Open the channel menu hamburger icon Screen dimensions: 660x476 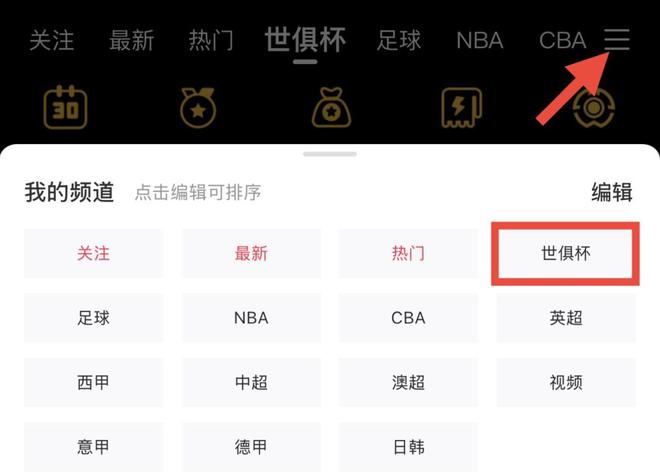click(x=617, y=40)
